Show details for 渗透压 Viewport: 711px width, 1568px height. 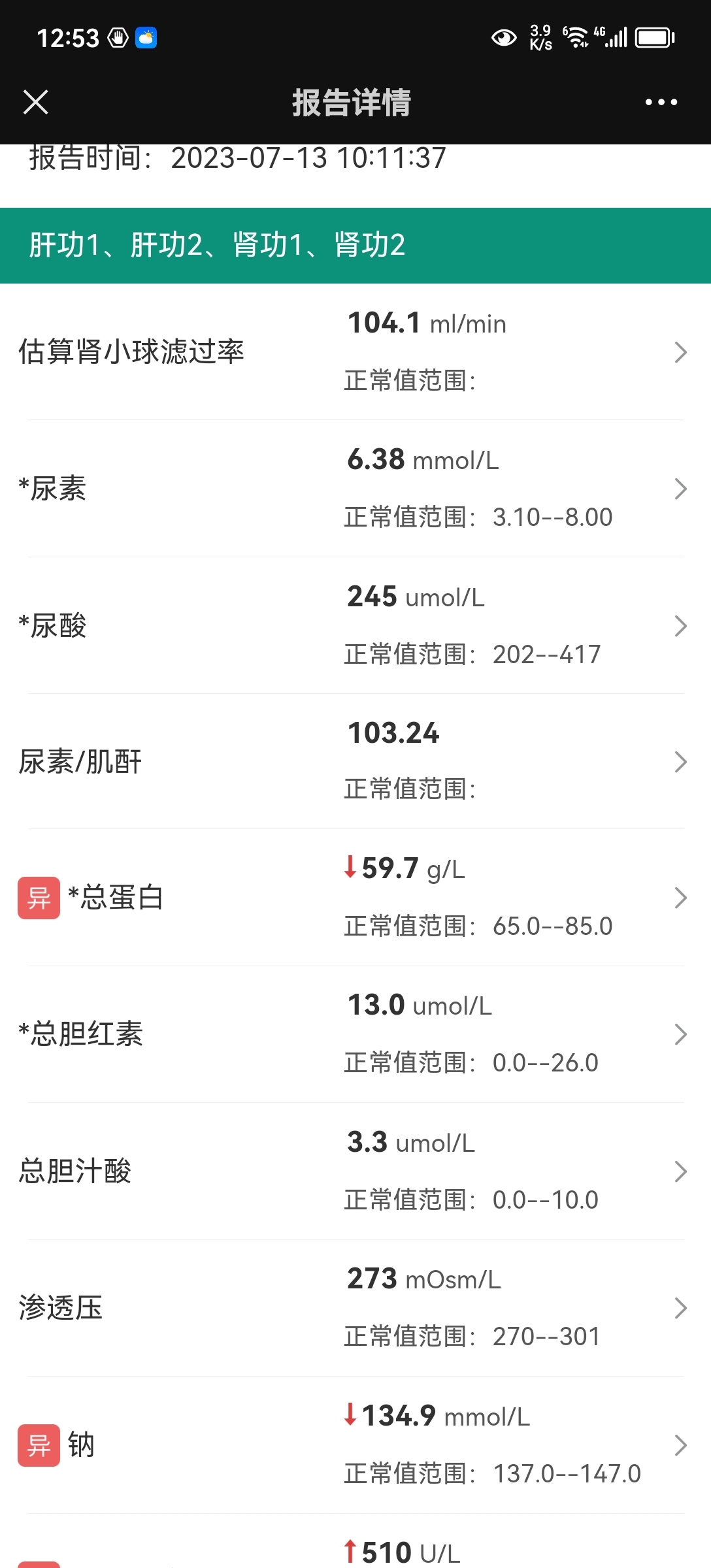(x=355, y=1308)
